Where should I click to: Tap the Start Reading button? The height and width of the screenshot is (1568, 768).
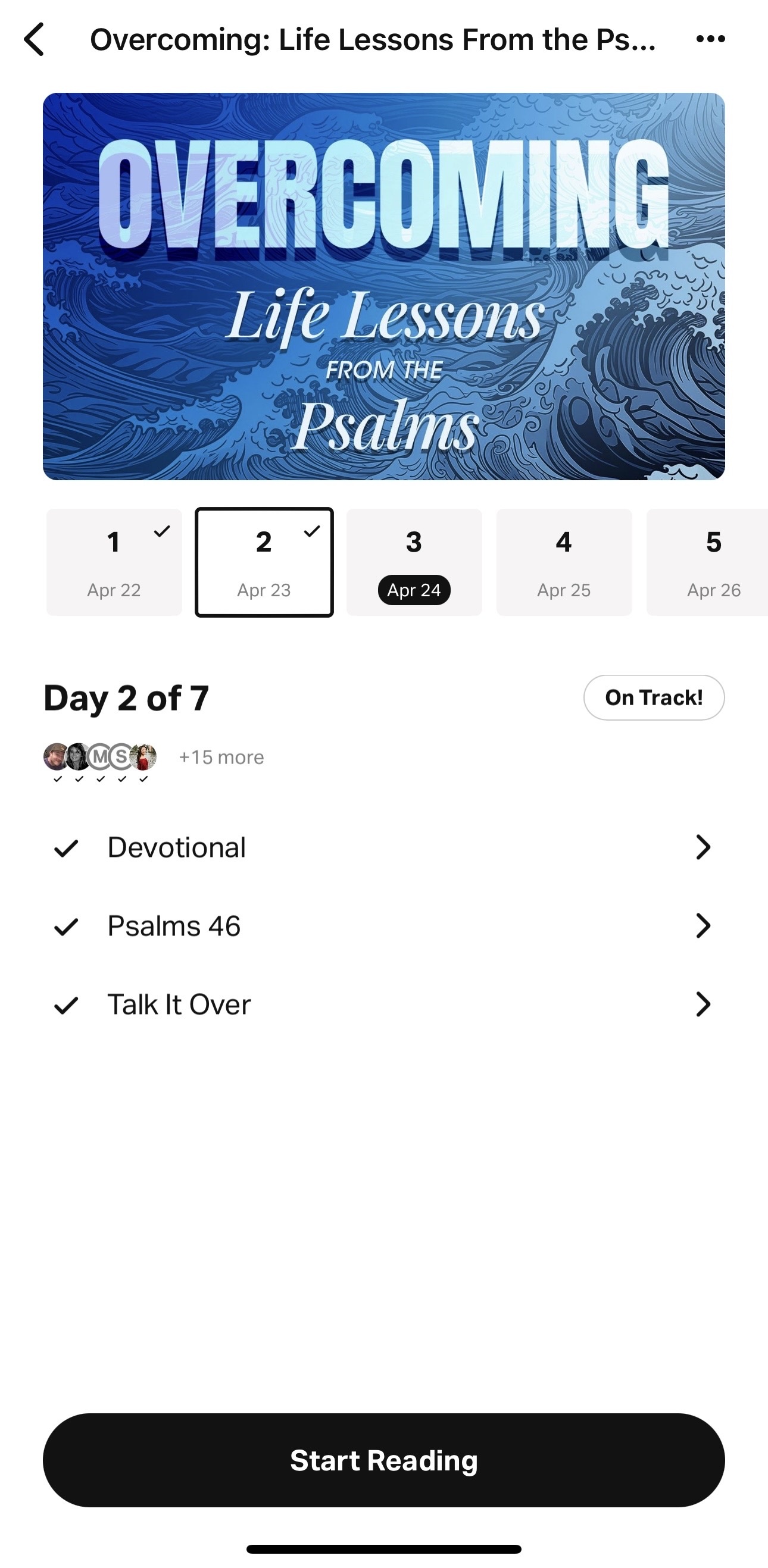tap(383, 1460)
